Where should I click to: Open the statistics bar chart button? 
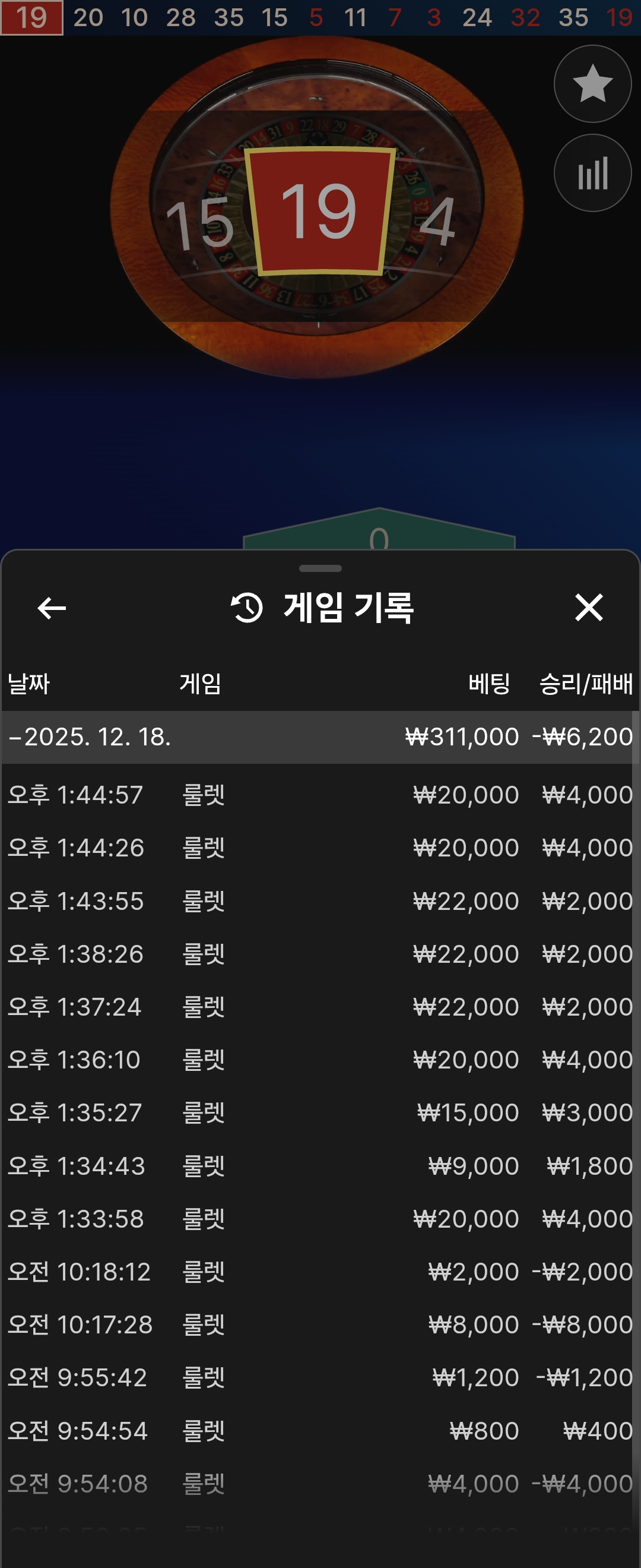(592, 173)
